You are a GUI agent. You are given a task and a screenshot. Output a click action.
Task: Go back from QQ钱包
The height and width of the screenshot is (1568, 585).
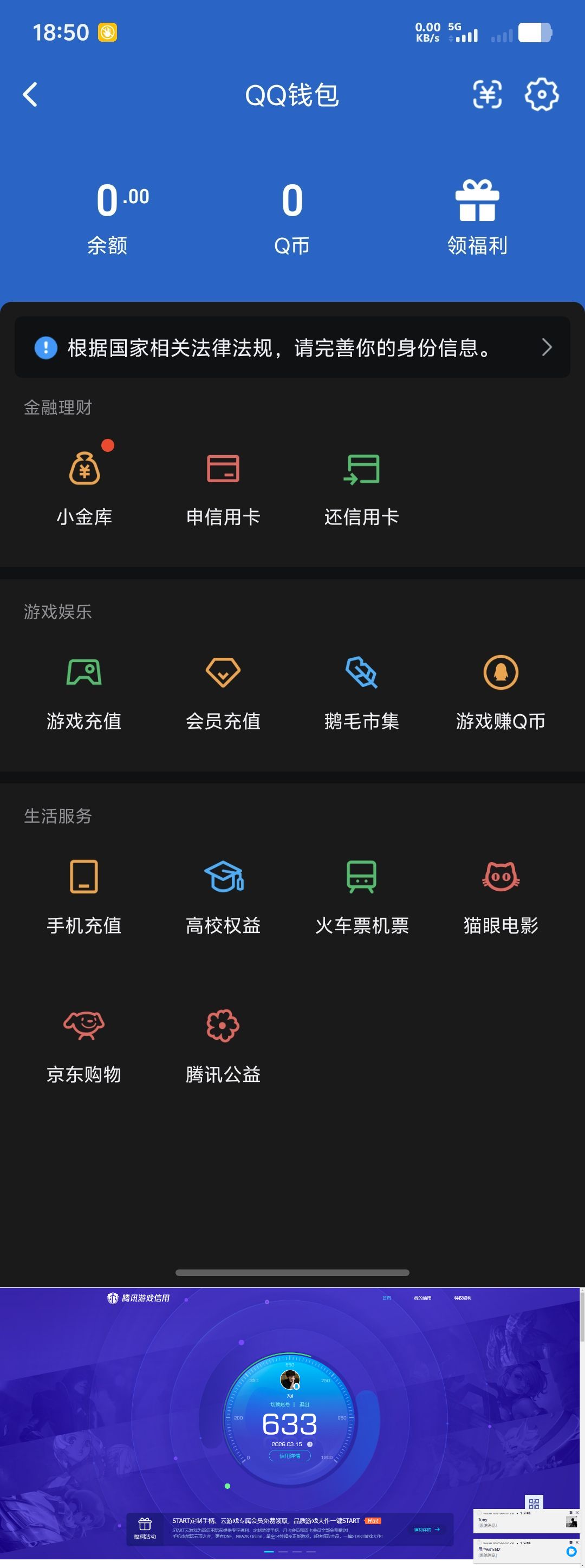pyautogui.click(x=30, y=95)
